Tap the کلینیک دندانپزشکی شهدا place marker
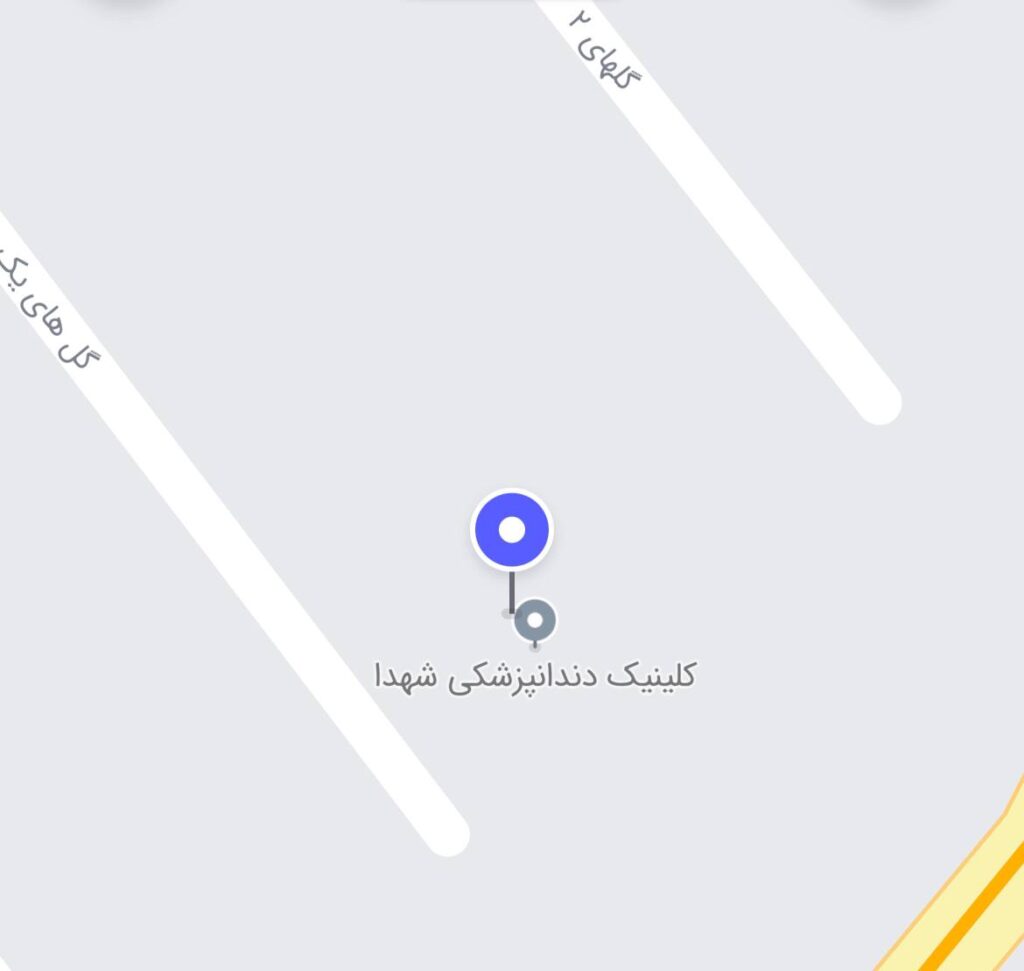 point(535,621)
